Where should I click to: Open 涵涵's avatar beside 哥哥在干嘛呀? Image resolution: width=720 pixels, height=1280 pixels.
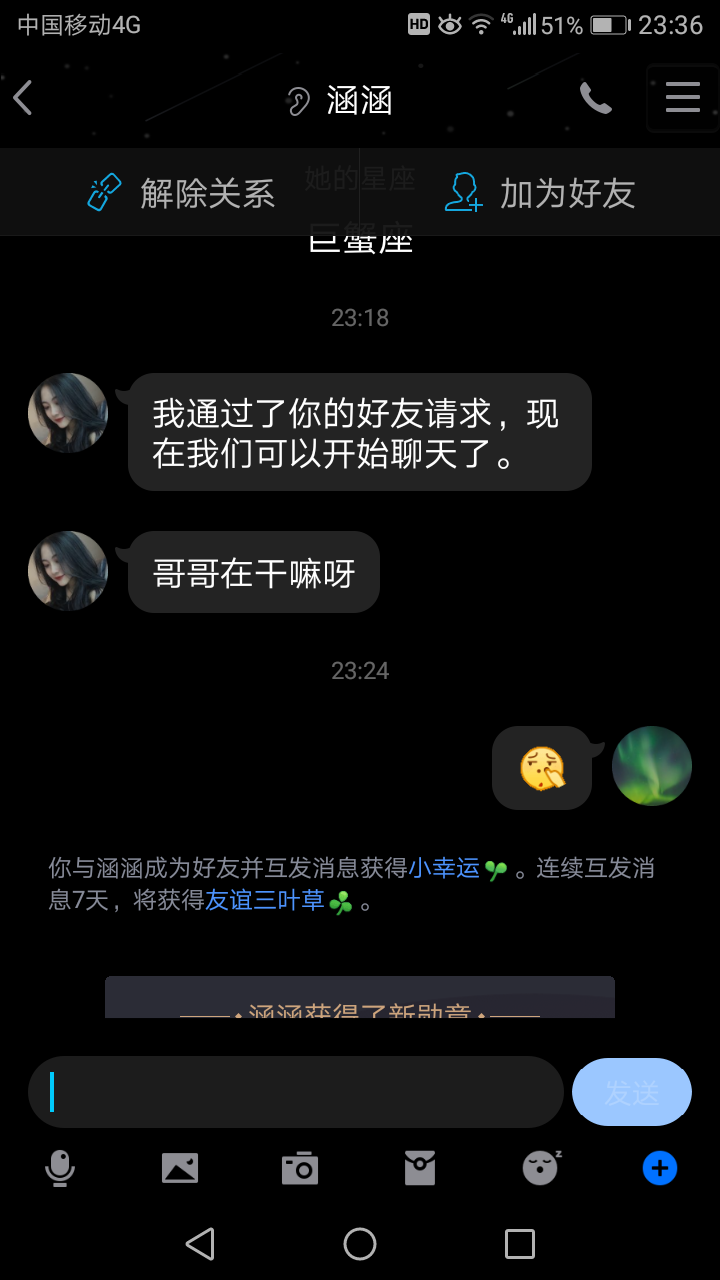coord(68,571)
